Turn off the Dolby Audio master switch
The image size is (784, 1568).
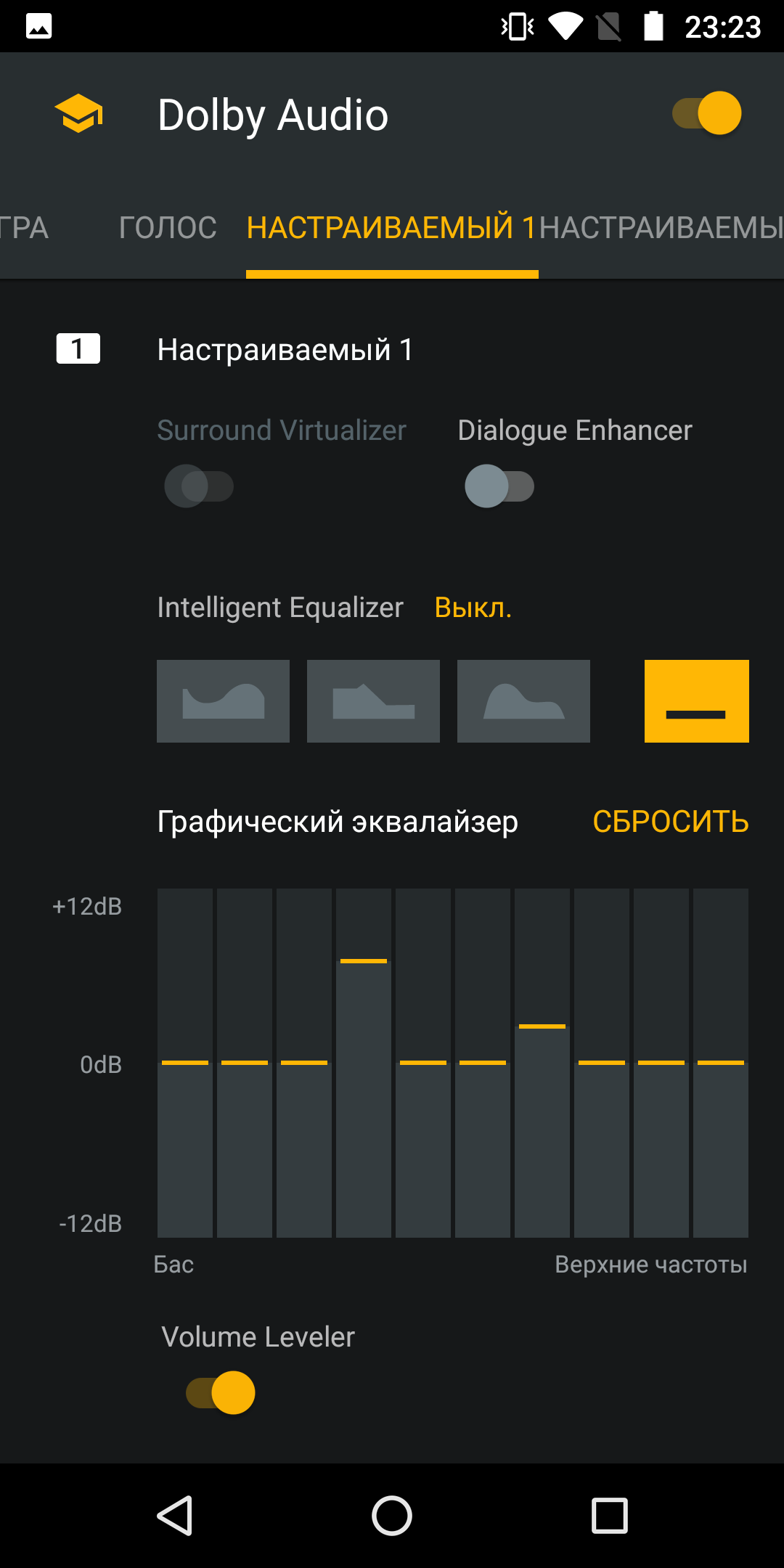click(706, 113)
